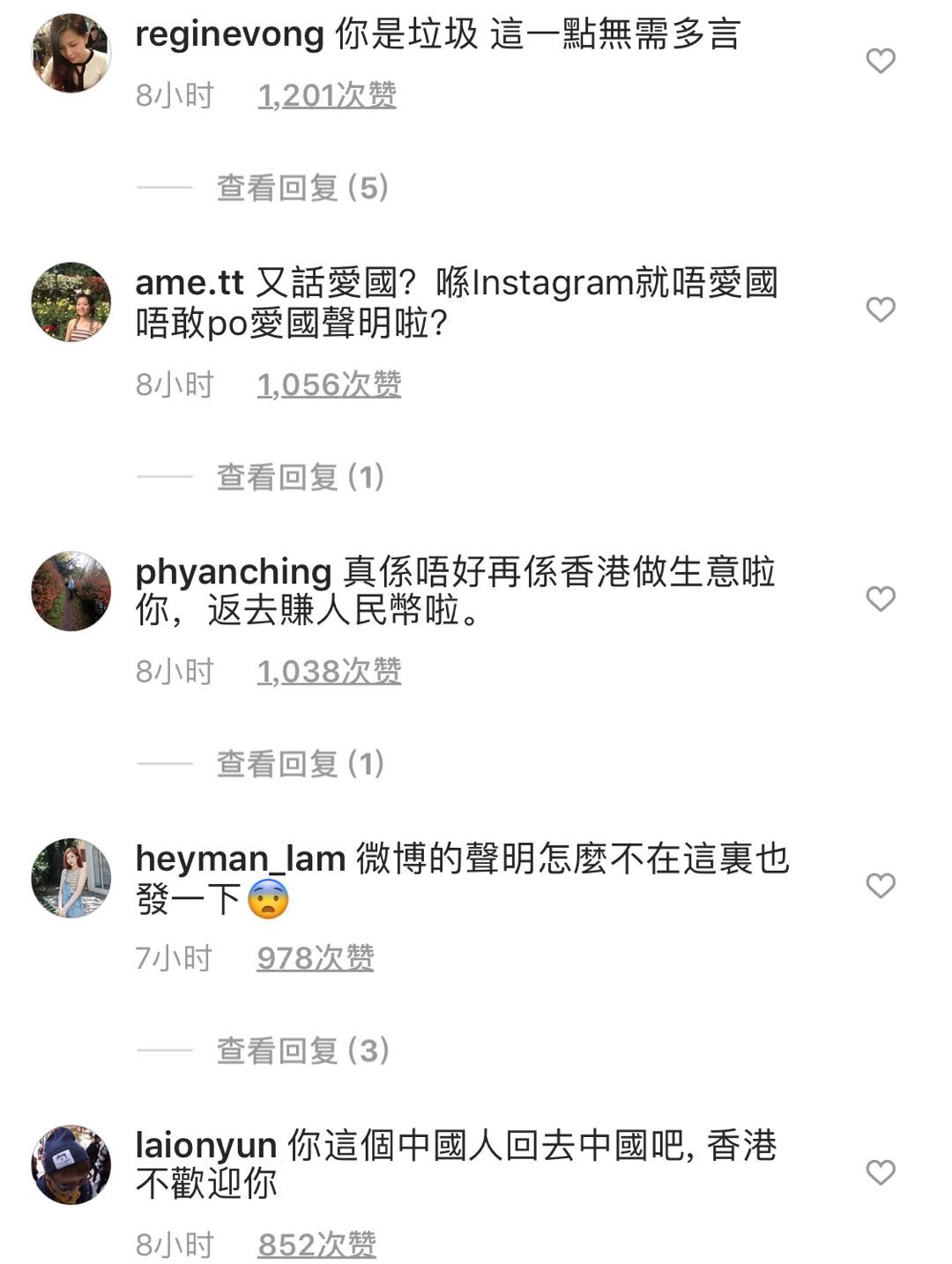
Task: Like phyanching's comment
Action: click(x=880, y=599)
